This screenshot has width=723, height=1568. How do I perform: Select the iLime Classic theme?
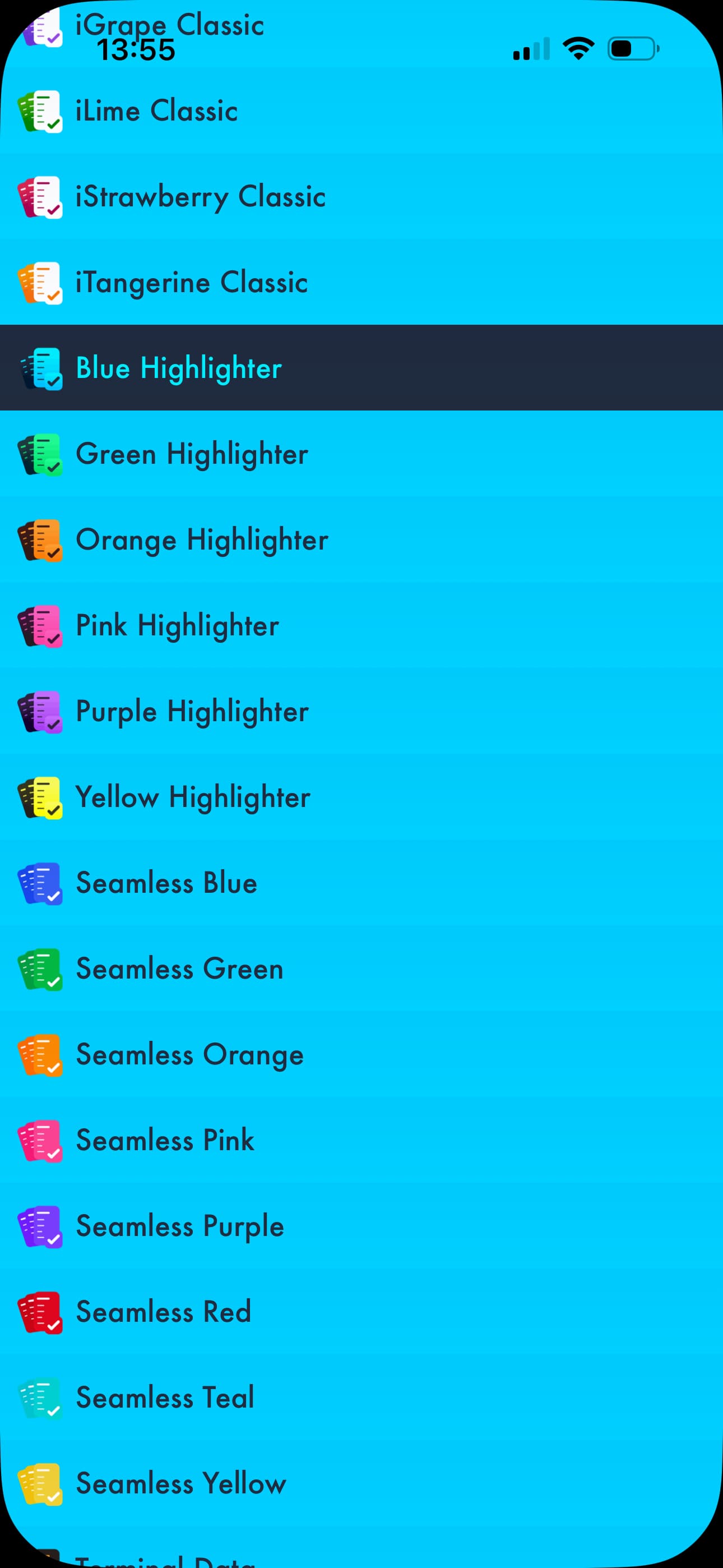361,110
